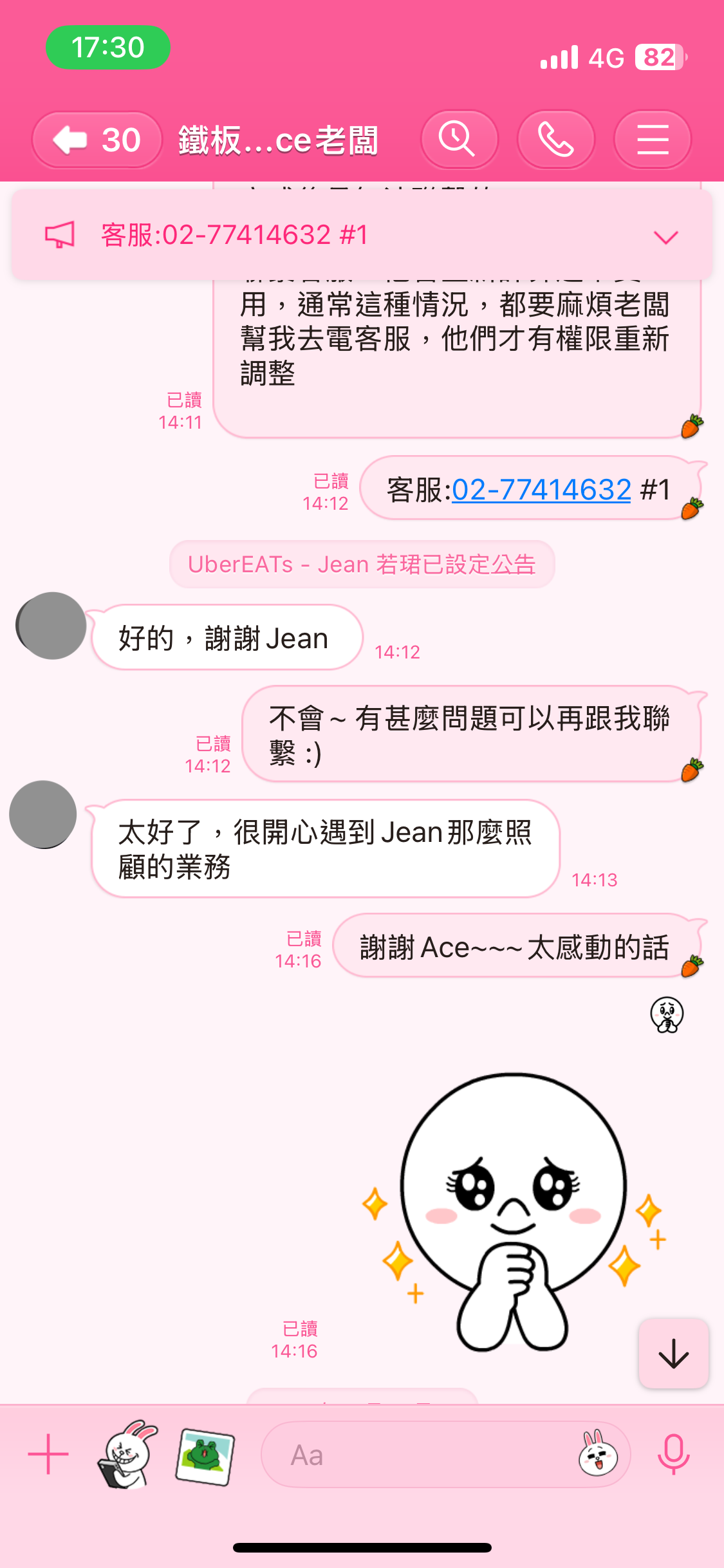This screenshot has height=1568, width=724.
Task: Go back to the chat list
Action: (x=97, y=140)
